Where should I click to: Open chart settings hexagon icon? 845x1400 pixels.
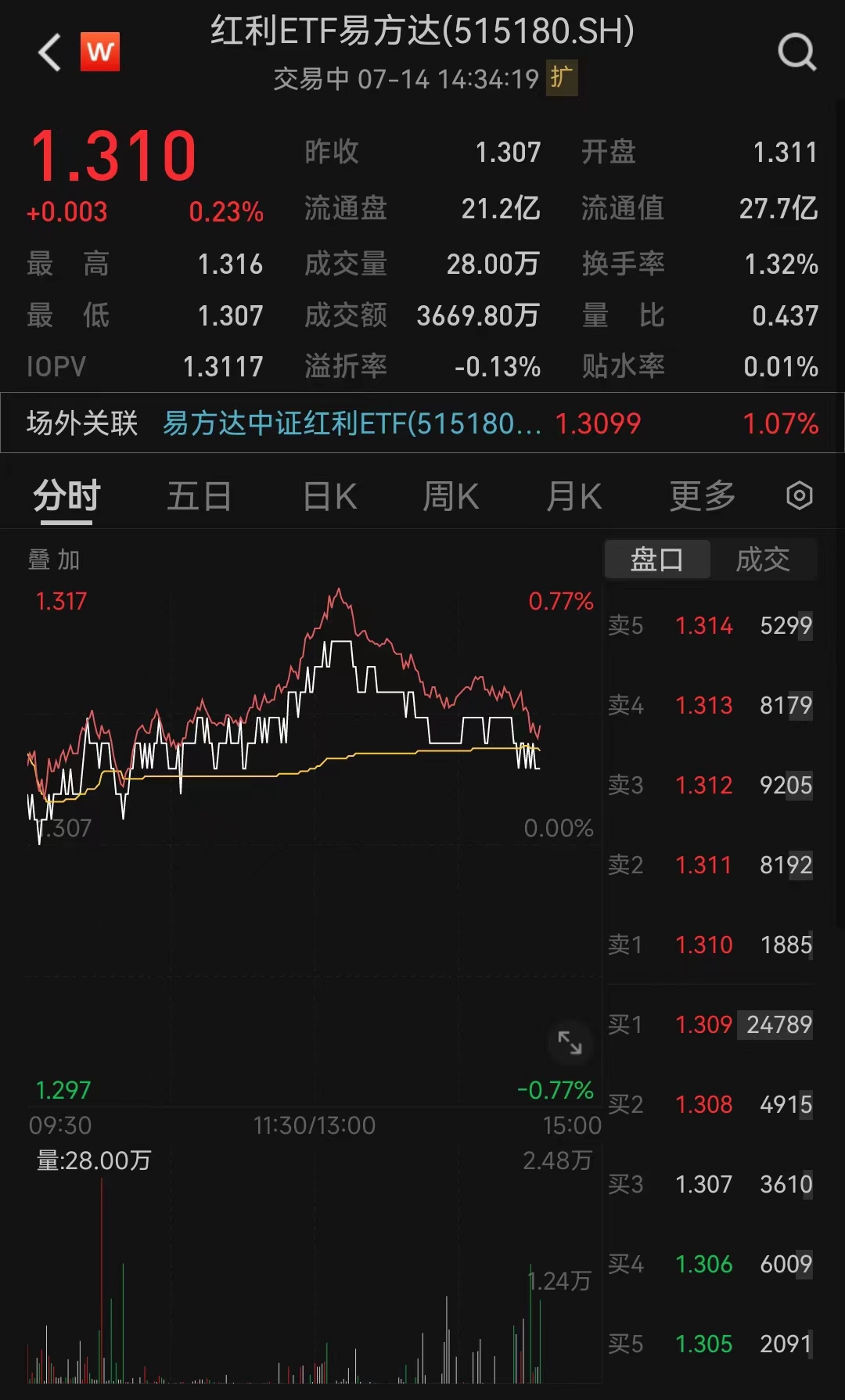[799, 496]
